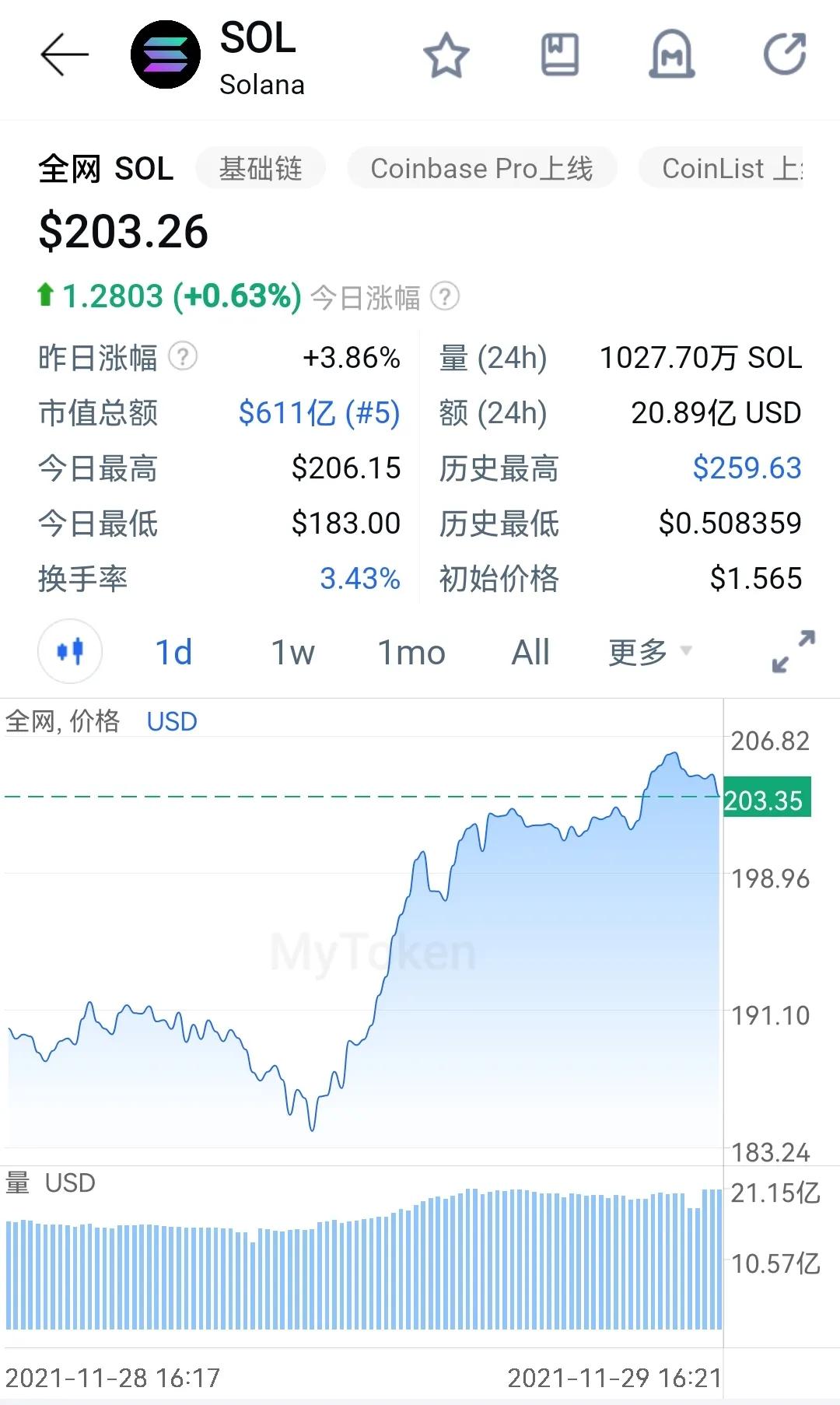View market cap ranking $611亿 (#5)
This screenshot has width=840, height=1405.
point(319,413)
